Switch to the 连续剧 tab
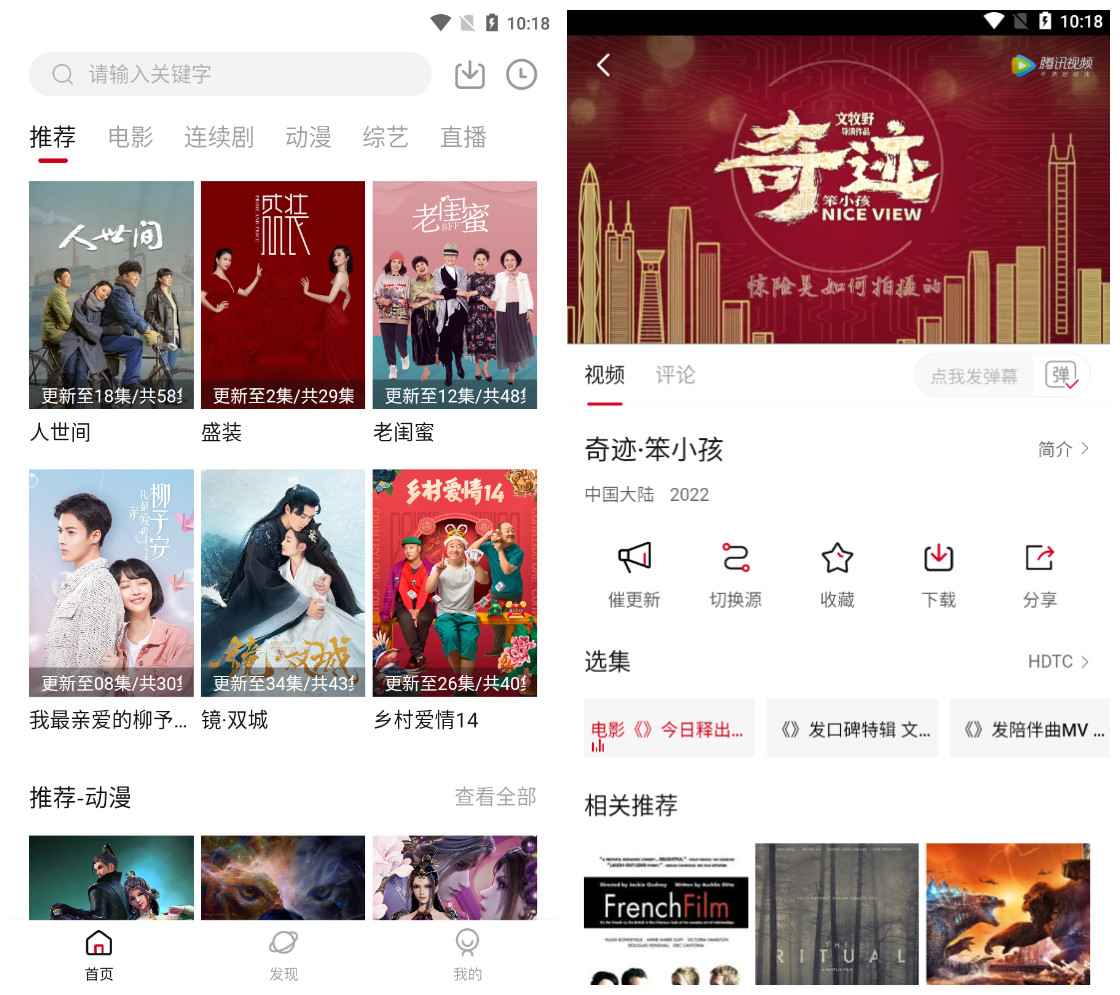Screen dimensions: 1120x995 pyautogui.click(x=219, y=138)
